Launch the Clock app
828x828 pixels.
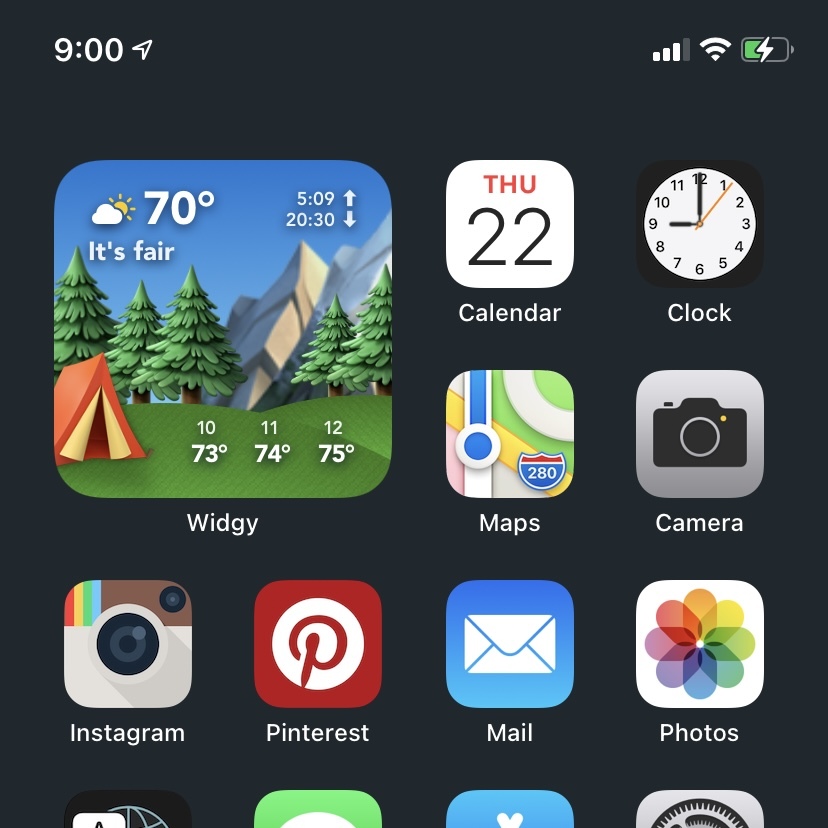click(x=699, y=224)
